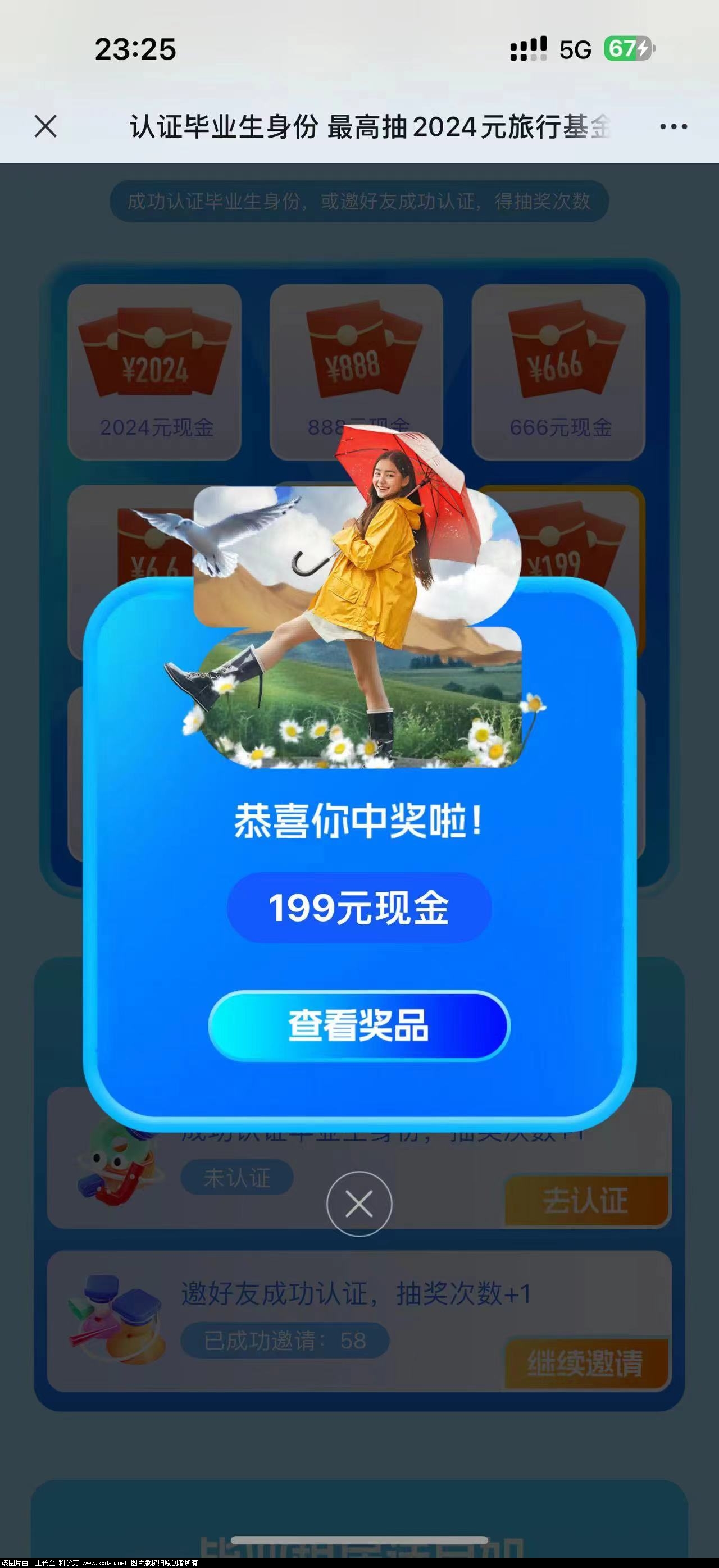Close the webpage with the X icon

(x=45, y=126)
